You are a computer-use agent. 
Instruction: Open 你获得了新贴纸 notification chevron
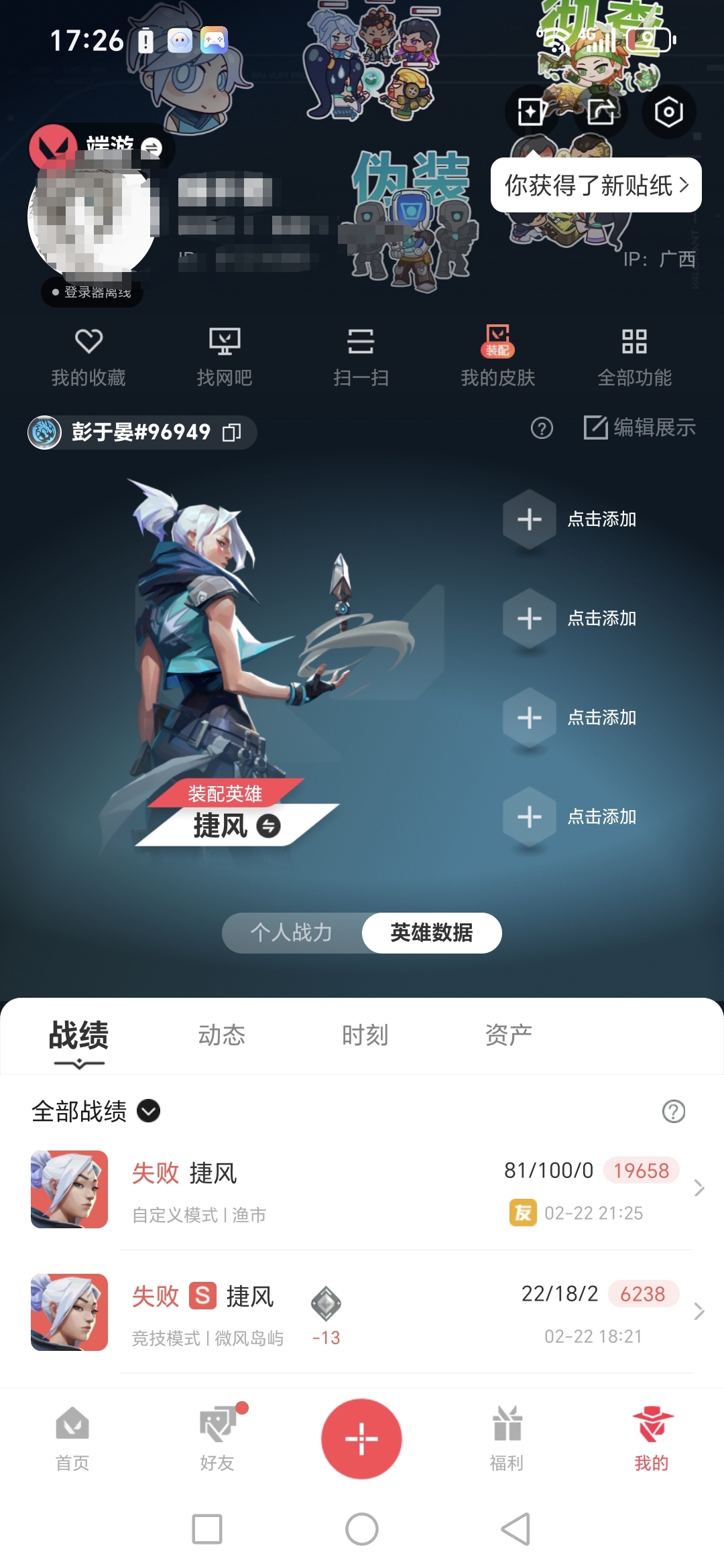click(x=685, y=186)
